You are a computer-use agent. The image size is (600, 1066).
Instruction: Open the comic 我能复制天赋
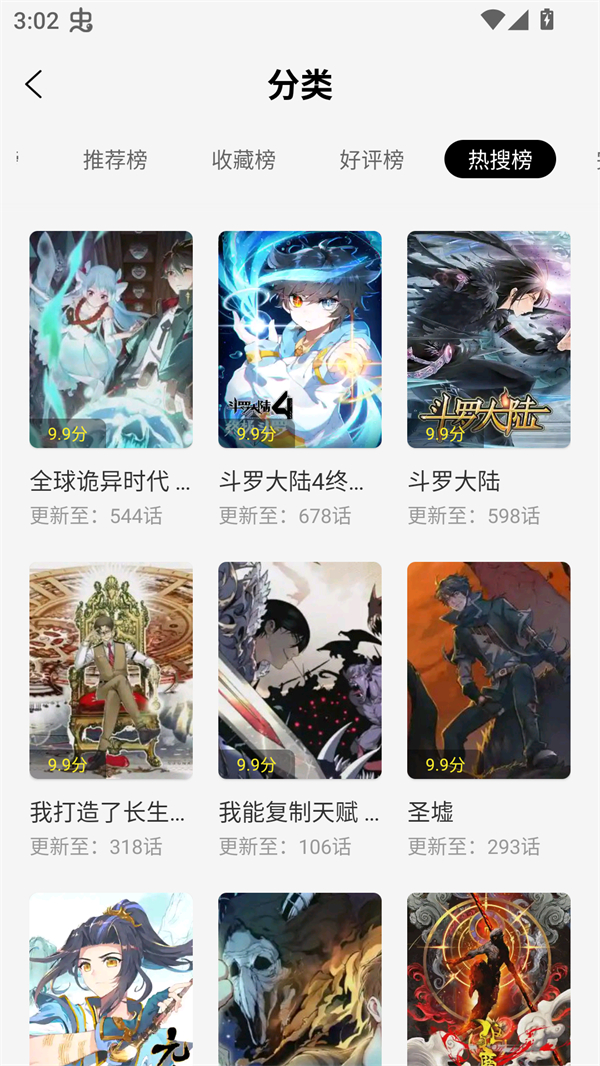(300, 670)
